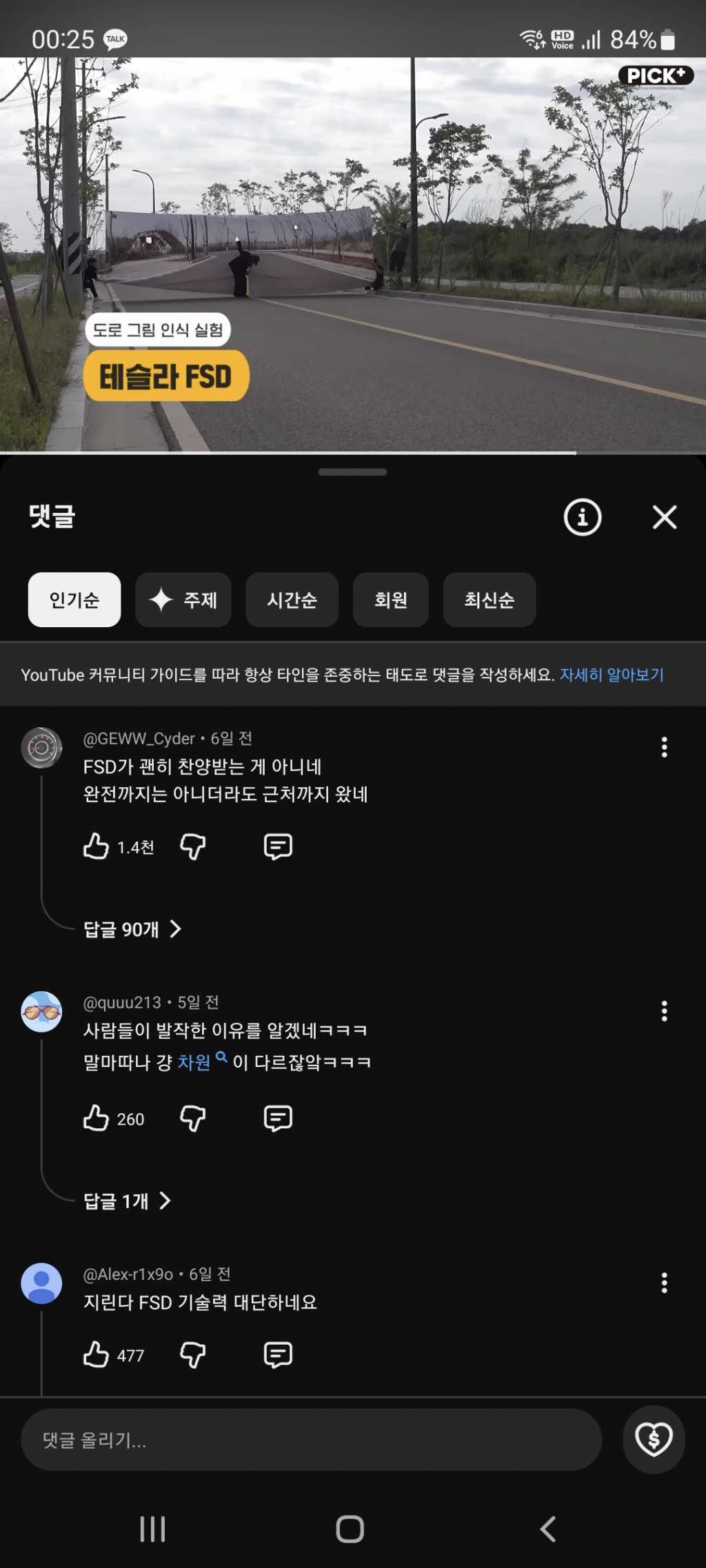Open the 자세히 알아보기 link
706x1568 pixels.
click(612, 675)
